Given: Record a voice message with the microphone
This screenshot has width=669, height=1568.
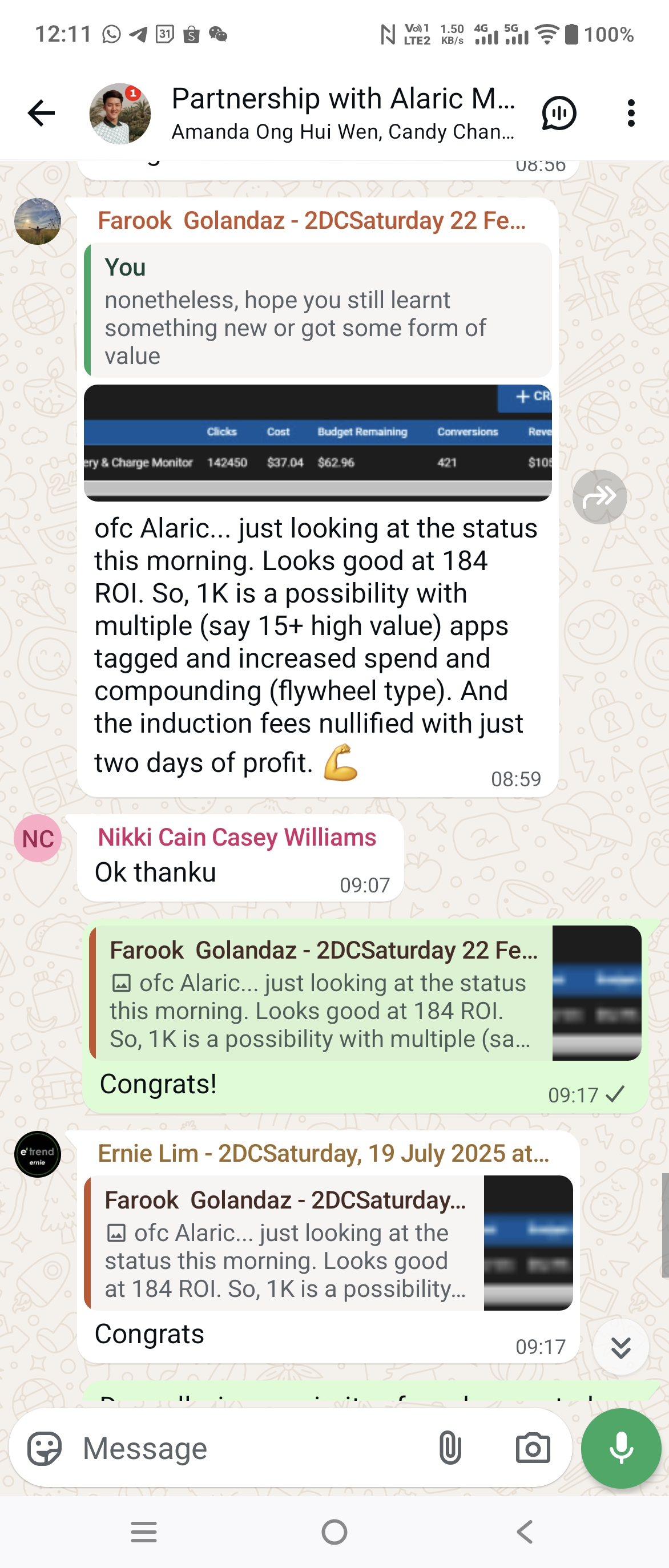Looking at the screenshot, I should [620, 1448].
